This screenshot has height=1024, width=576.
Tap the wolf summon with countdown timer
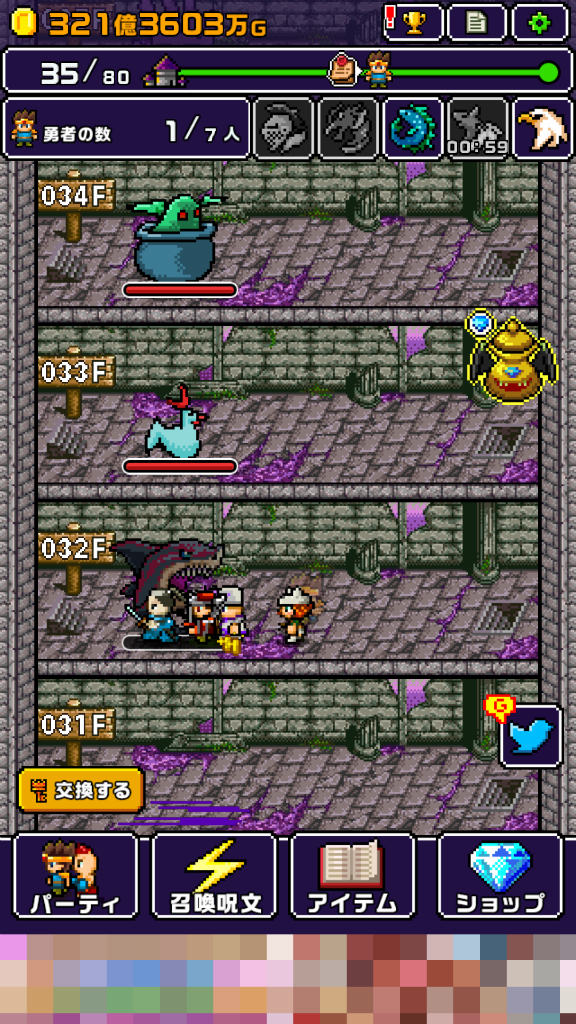pyautogui.click(x=477, y=129)
